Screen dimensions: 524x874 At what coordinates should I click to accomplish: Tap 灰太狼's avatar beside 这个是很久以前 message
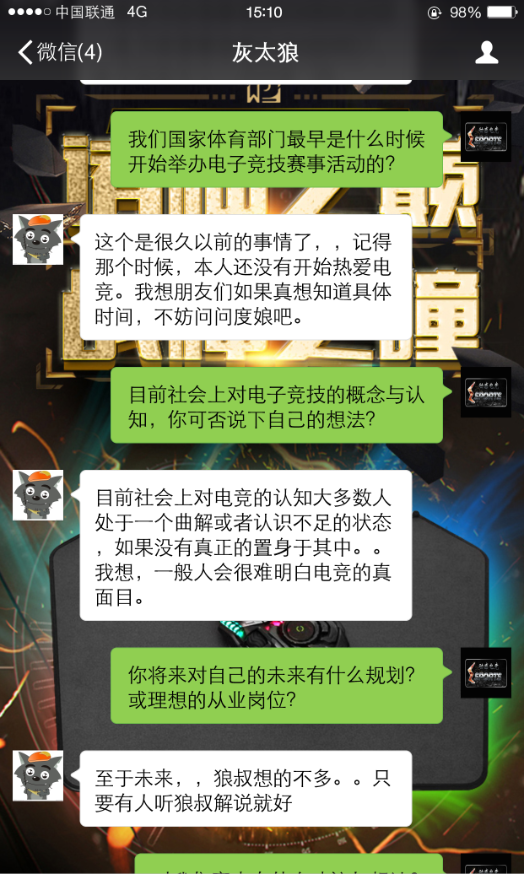click(38, 240)
